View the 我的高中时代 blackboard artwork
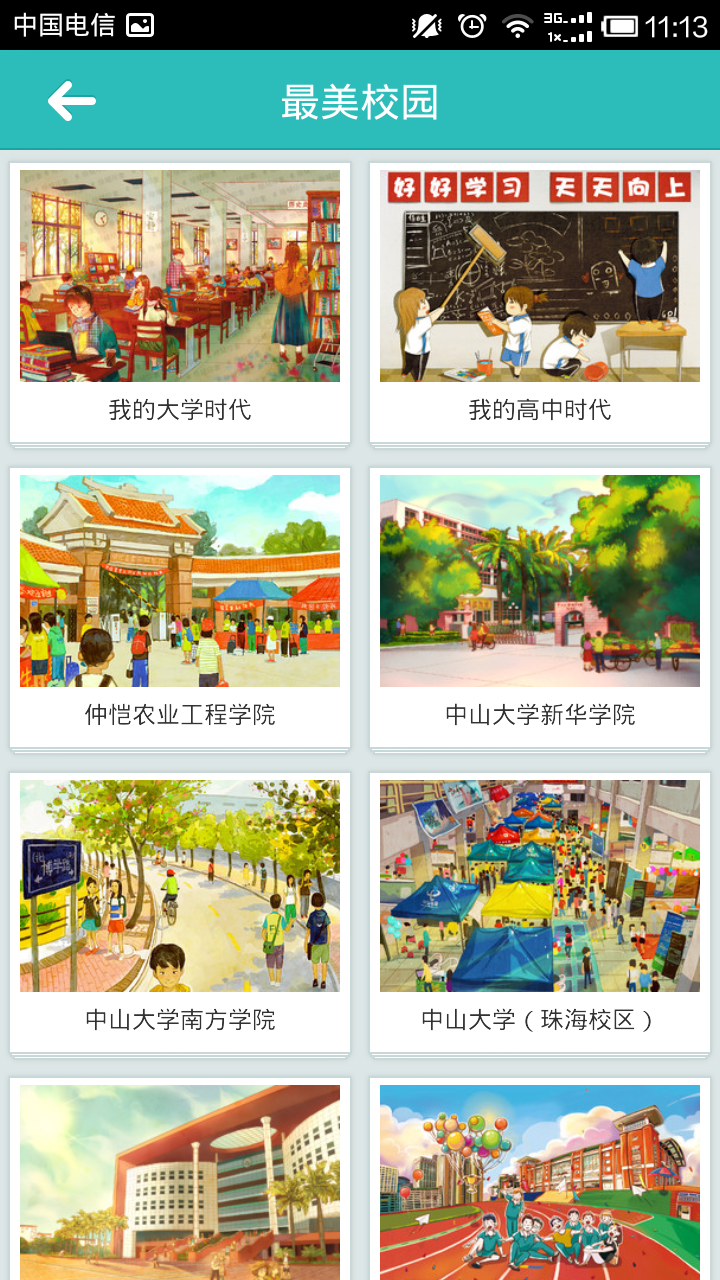The width and height of the screenshot is (720, 1280). click(x=540, y=275)
